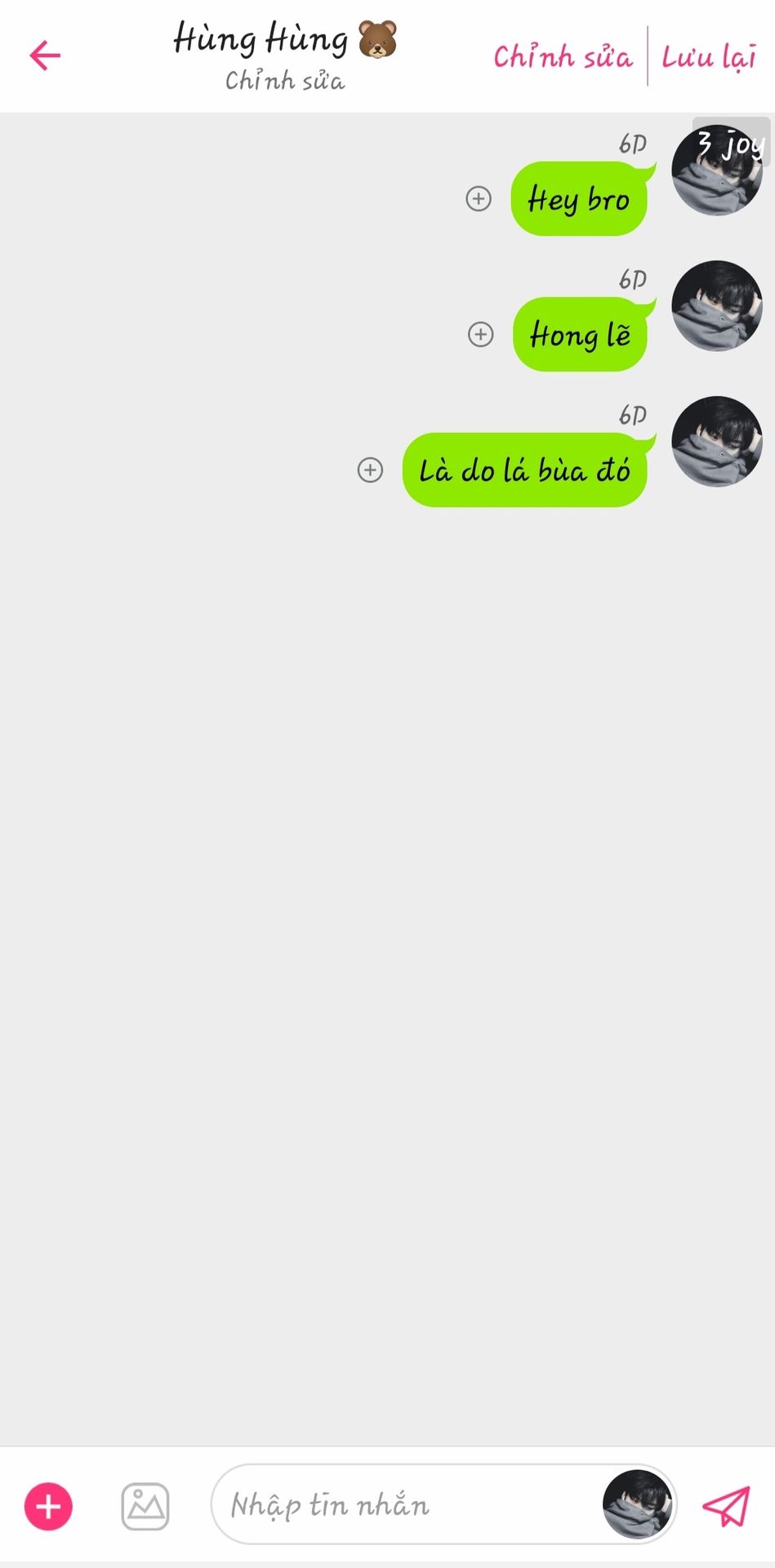This screenshot has width=775, height=1568.
Task: Tap the plus icon beside Hey bro
Action: click(479, 198)
